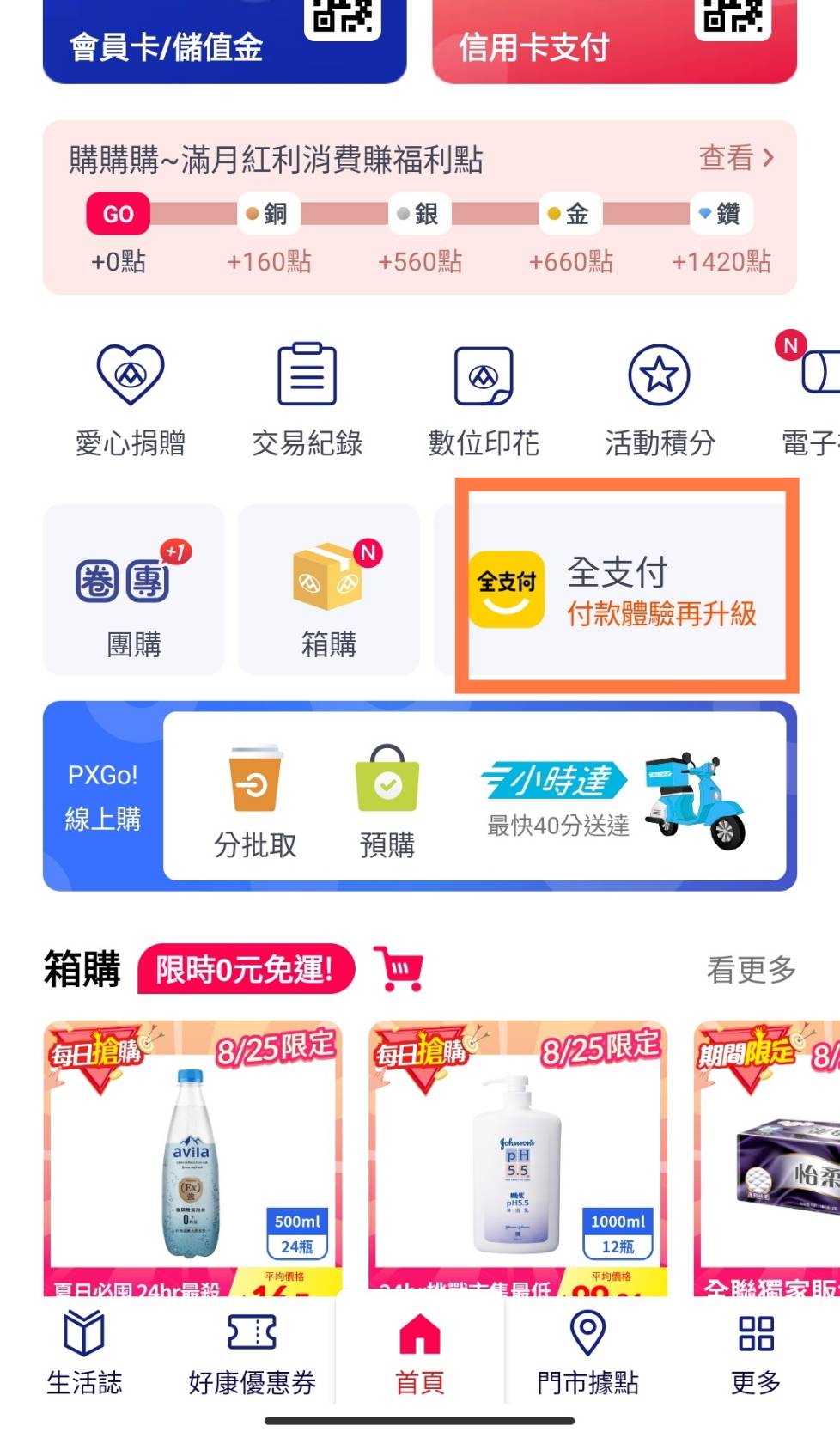
Task: Tap 查看 on the 滿月紅利 banner
Action: tap(736, 158)
